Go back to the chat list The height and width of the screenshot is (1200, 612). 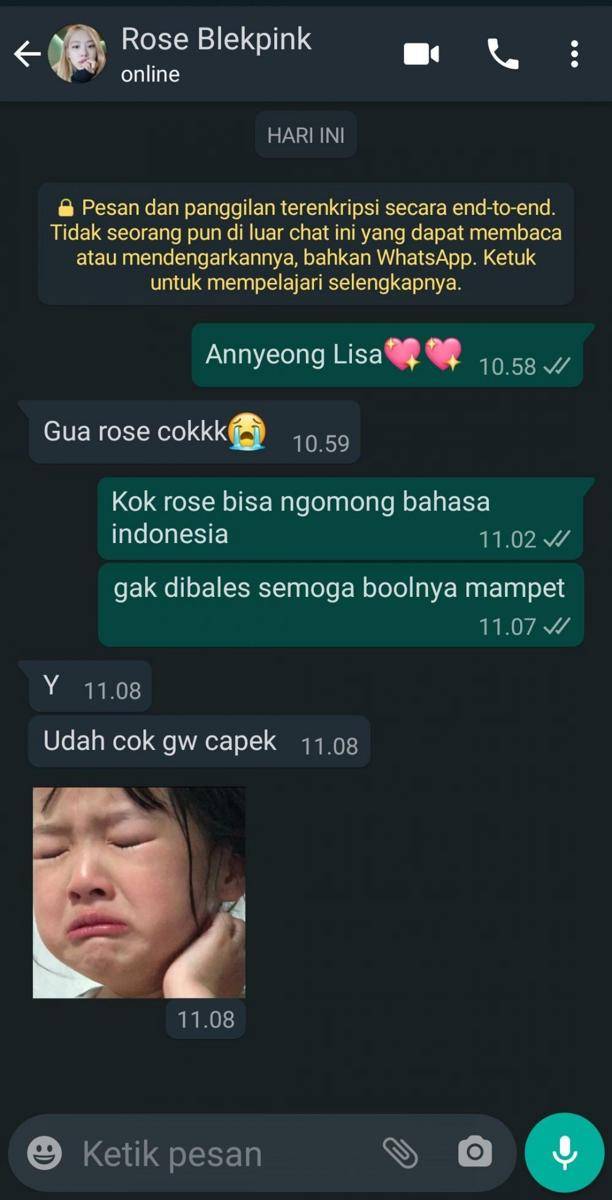pos(27,54)
